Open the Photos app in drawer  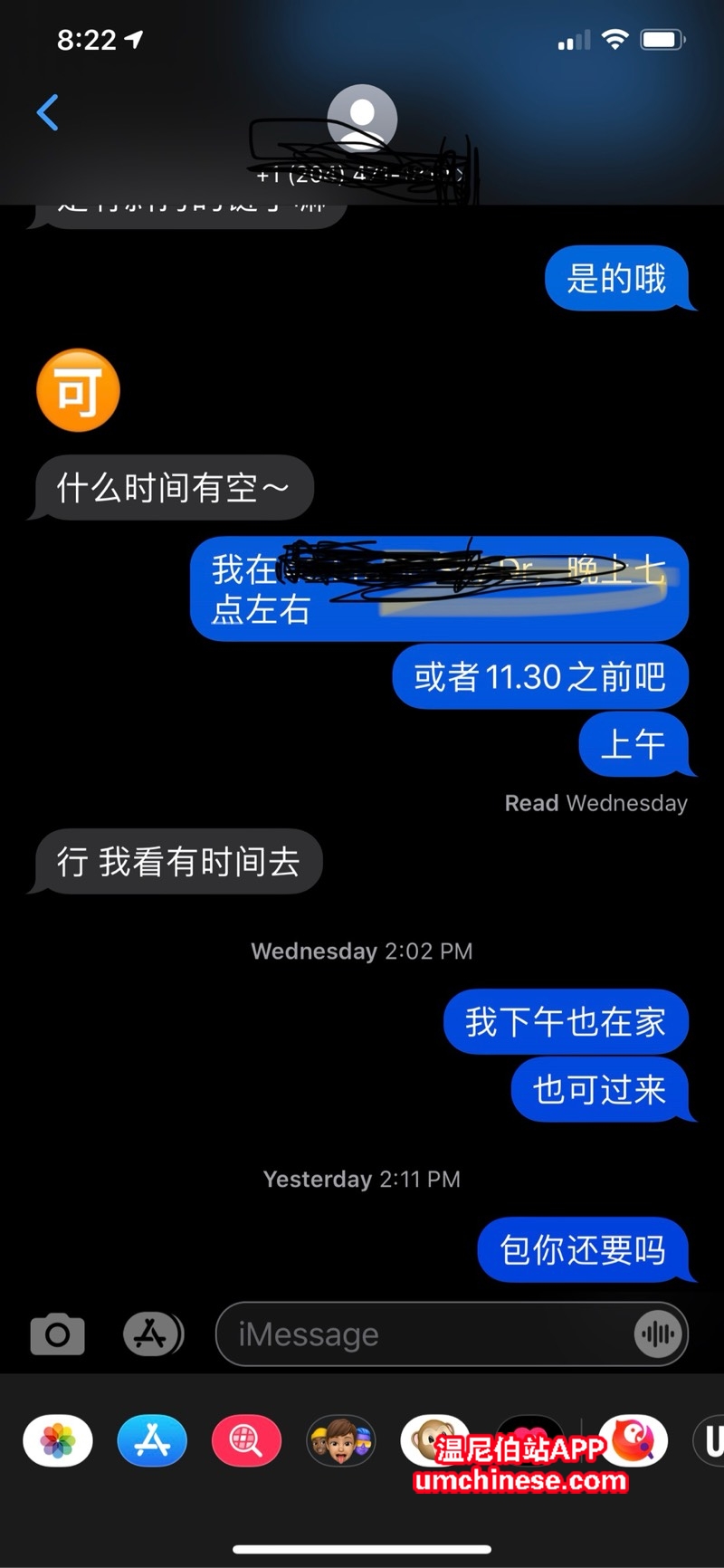[58, 1440]
